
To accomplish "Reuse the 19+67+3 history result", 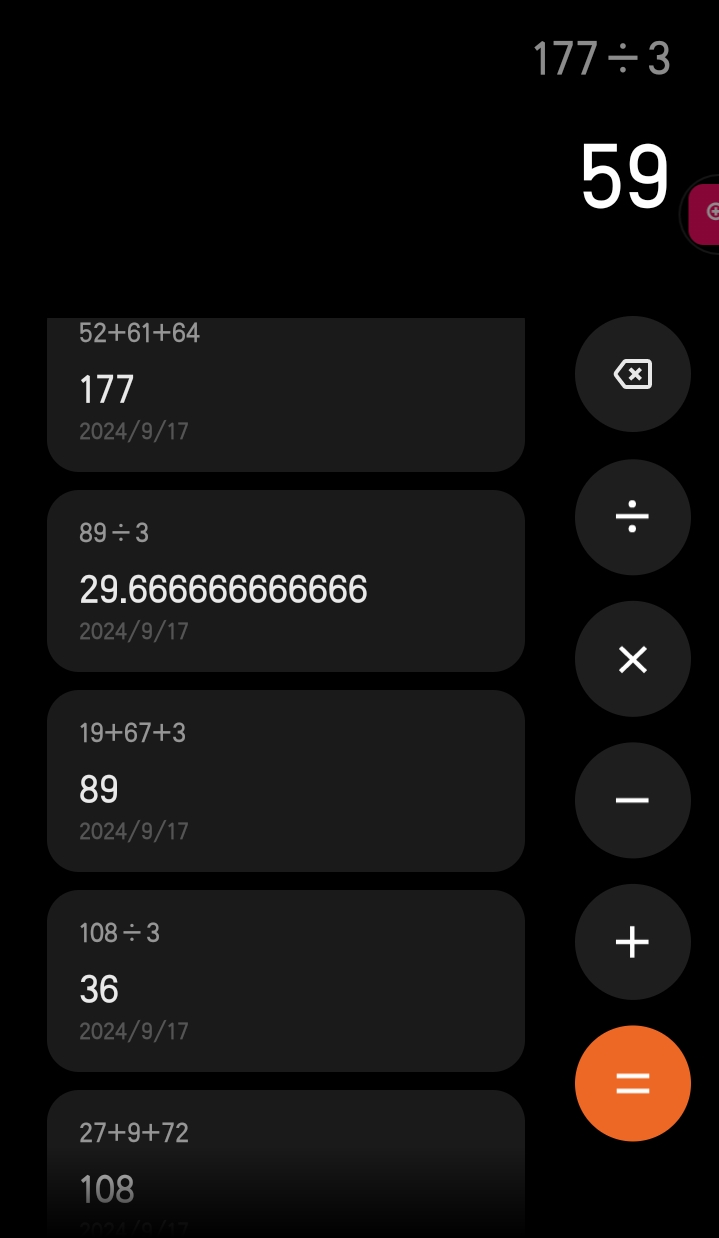I will point(286,781).
